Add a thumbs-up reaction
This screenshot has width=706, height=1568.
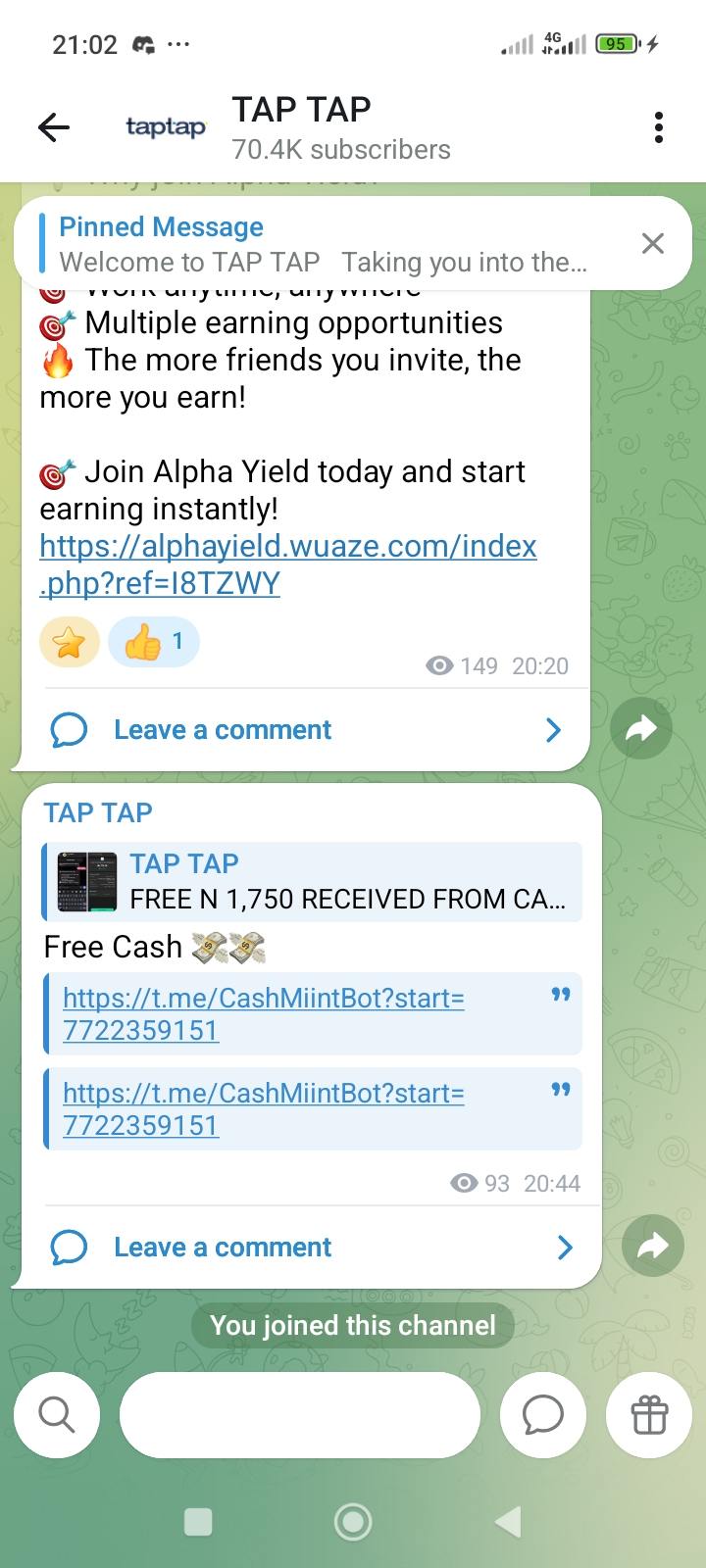(x=153, y=643)
